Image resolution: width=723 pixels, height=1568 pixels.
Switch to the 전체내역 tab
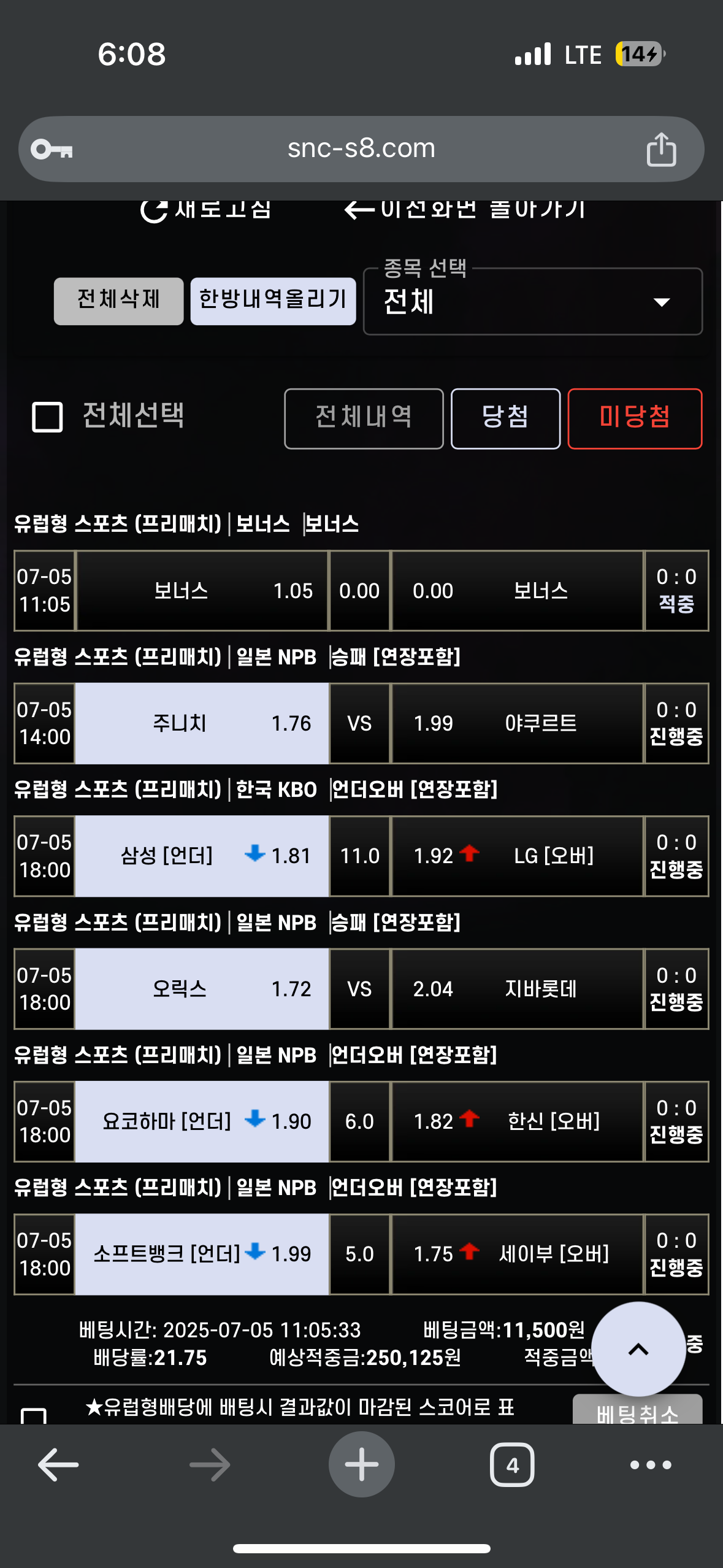coord(364,418)
